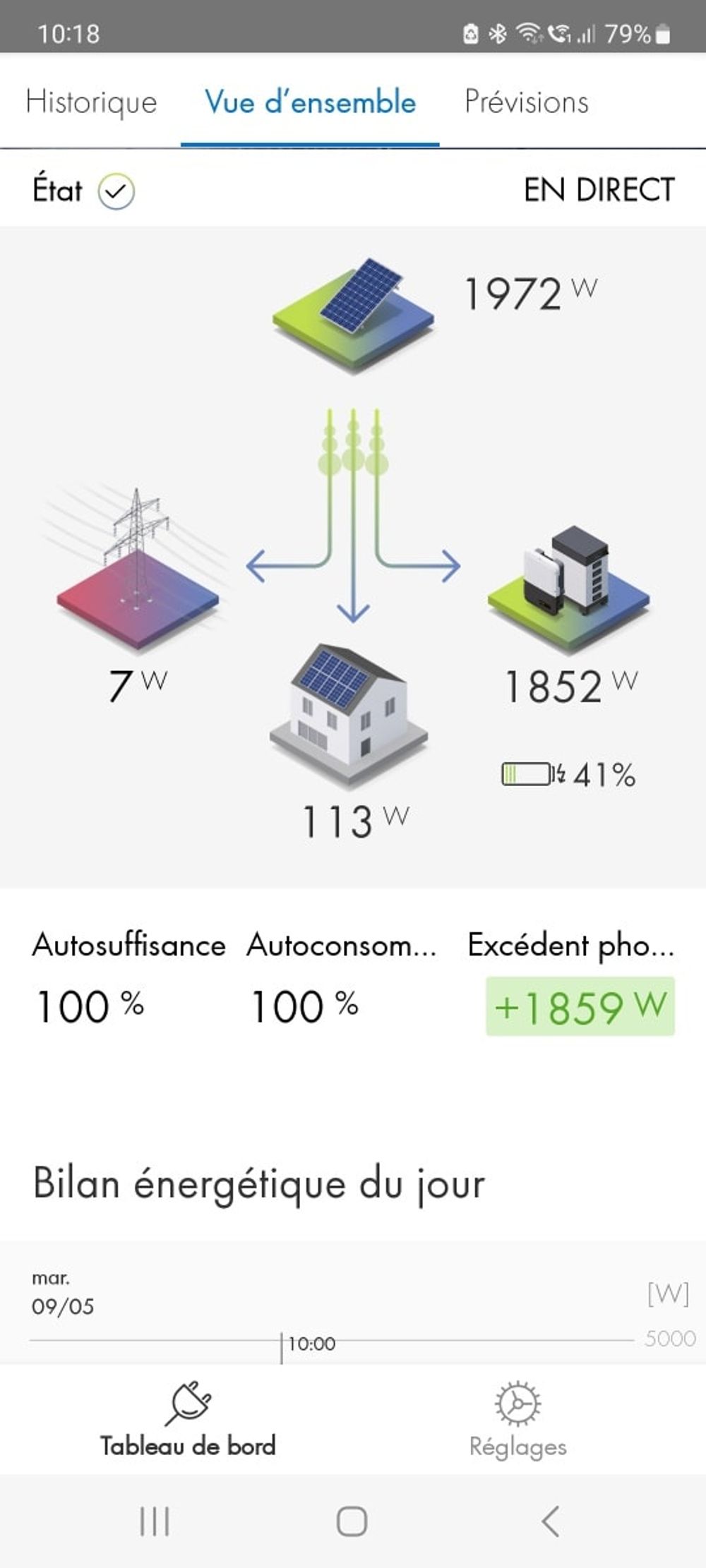The image size is (706, 1568).
Task: Switch to the Historique tab
Action: click(x=91, y=102)
